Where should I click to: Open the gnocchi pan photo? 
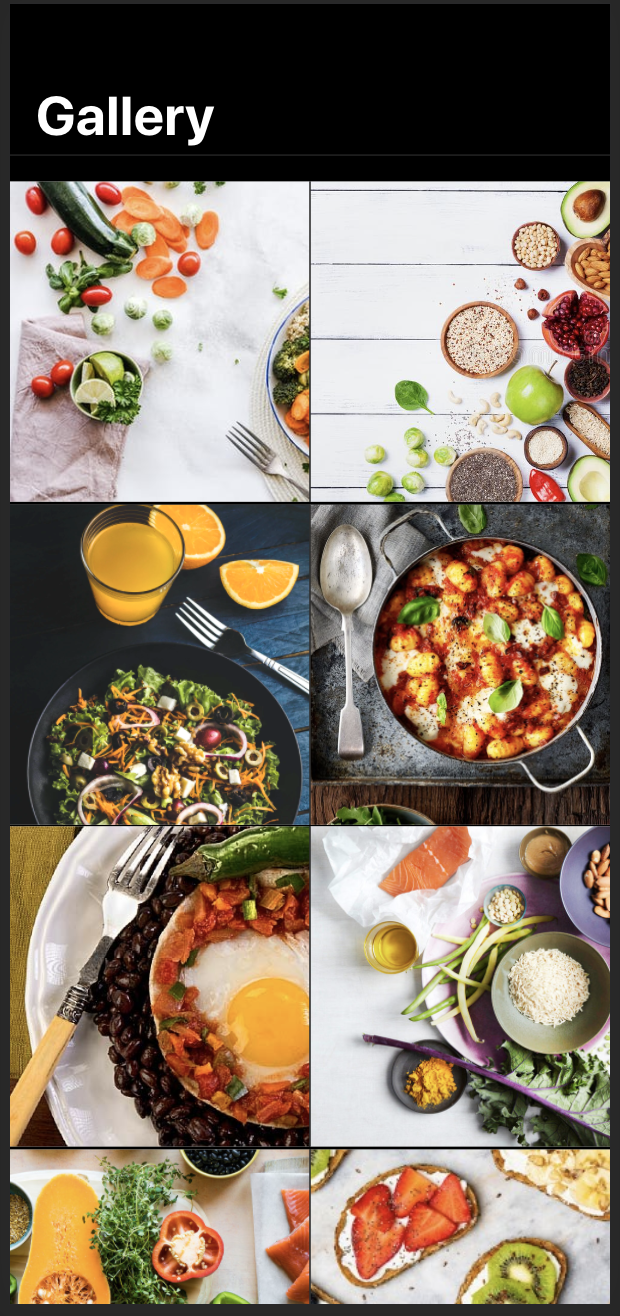click(460, 664)
